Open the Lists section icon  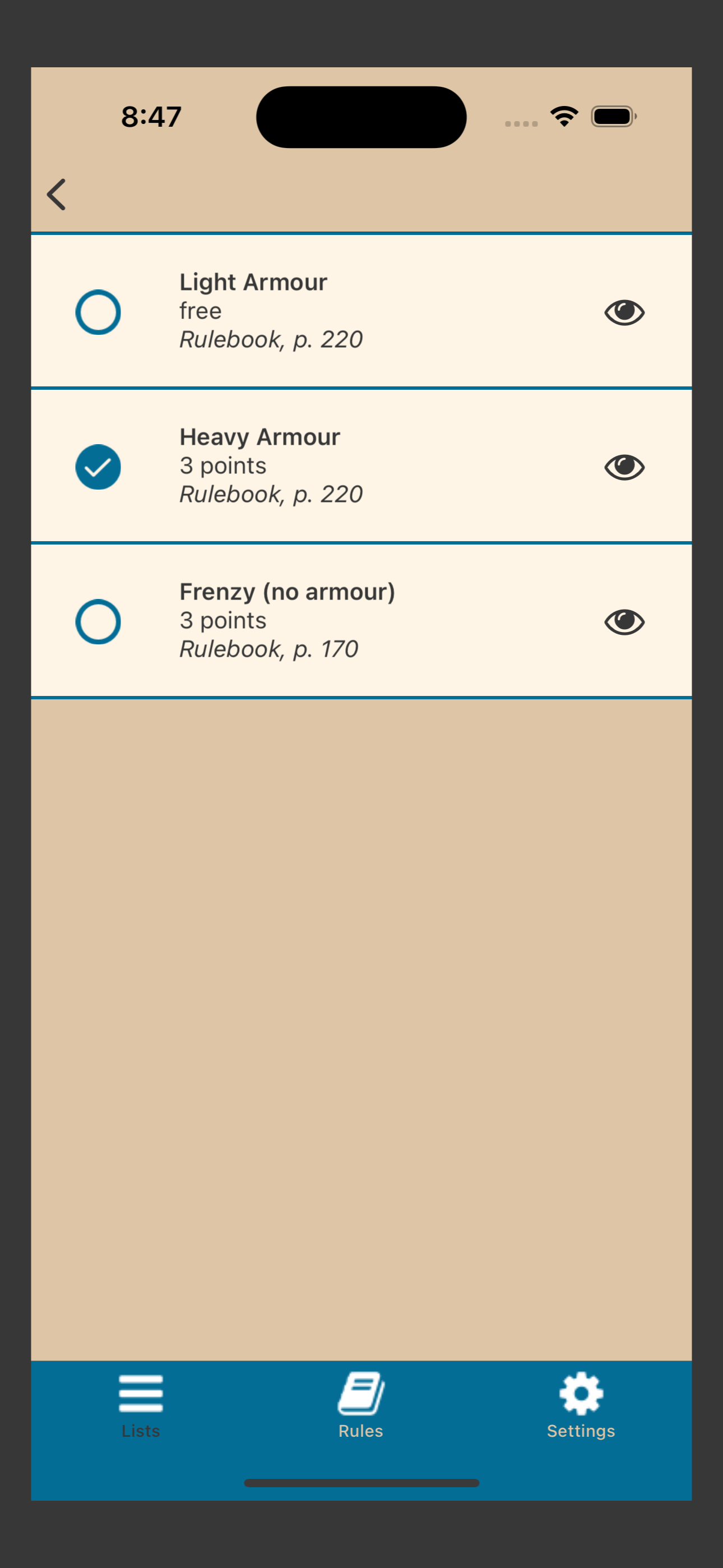pos(141,1394)
